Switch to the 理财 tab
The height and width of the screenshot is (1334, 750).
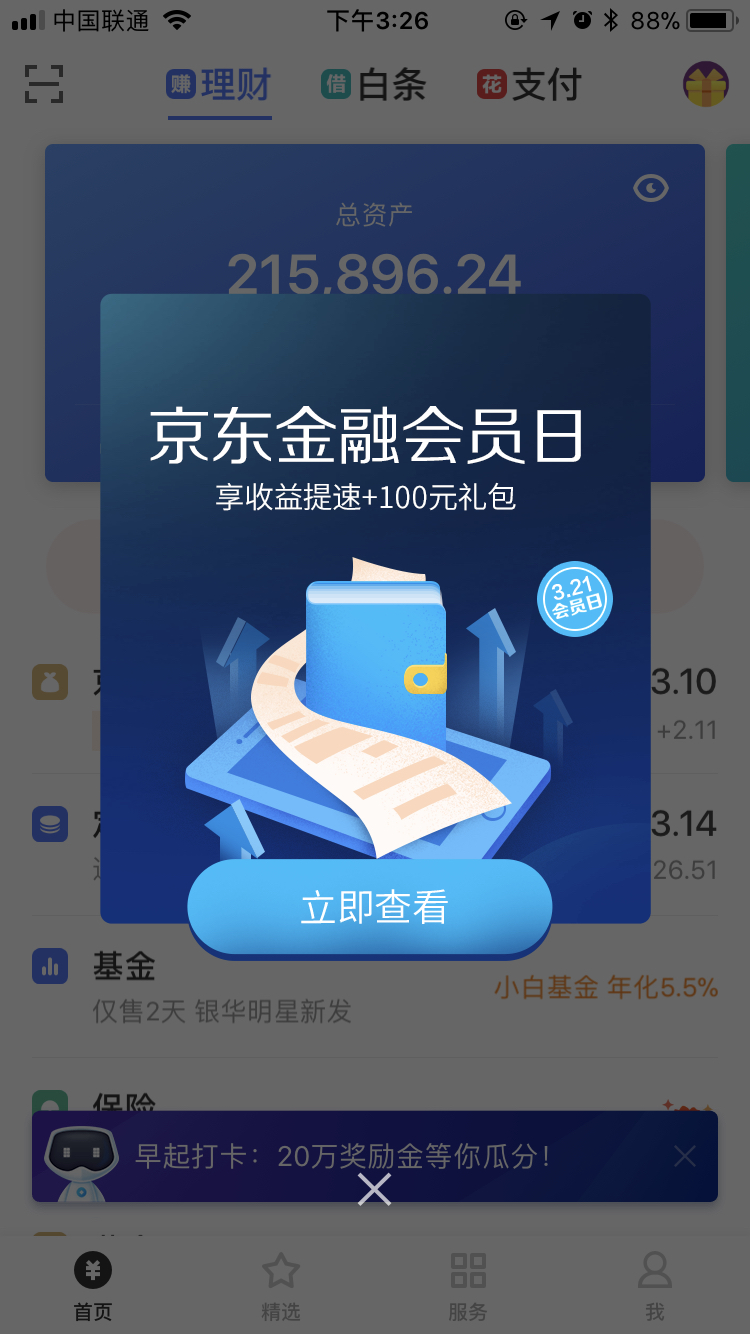coord(219,85)
